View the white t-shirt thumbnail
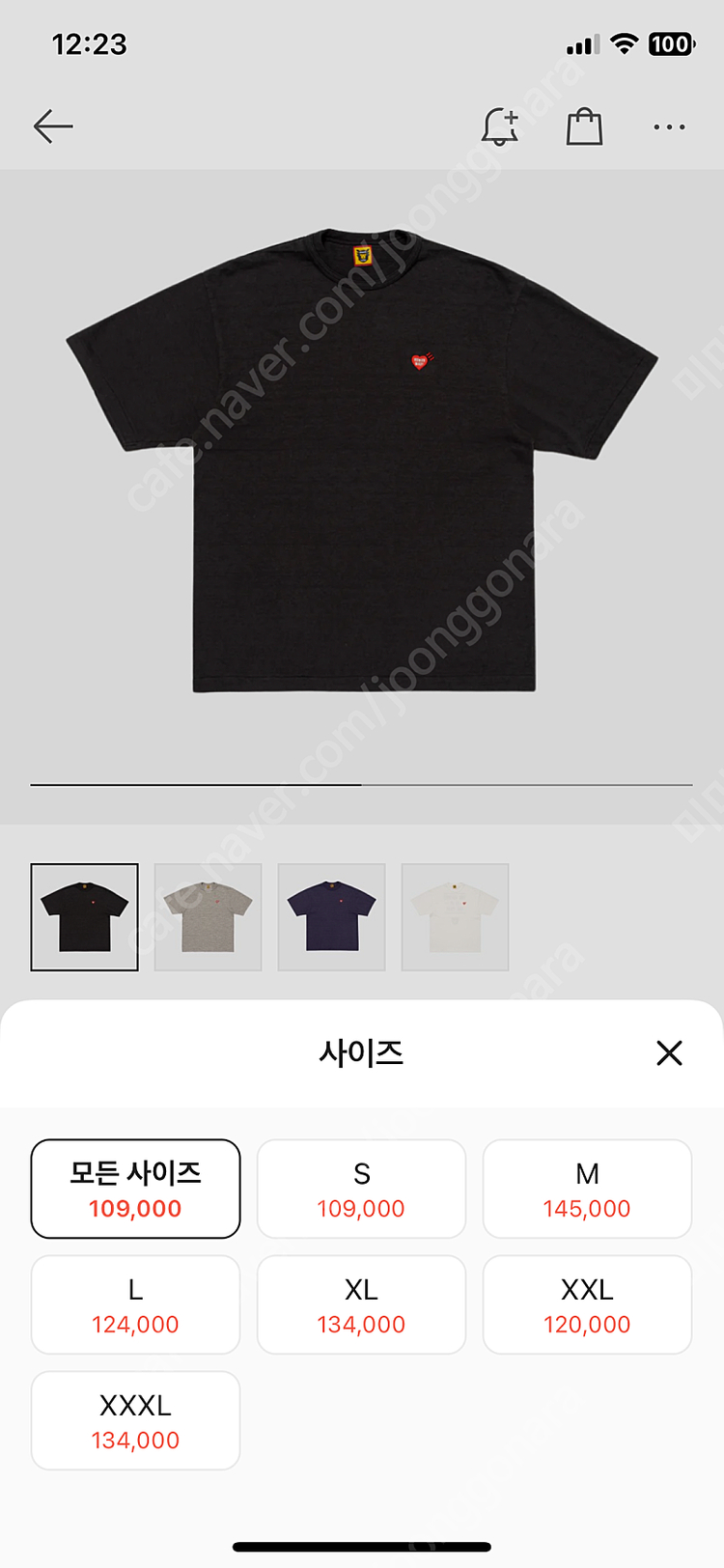The height and width of the screenshot is (1568, 724). (456, 916)
